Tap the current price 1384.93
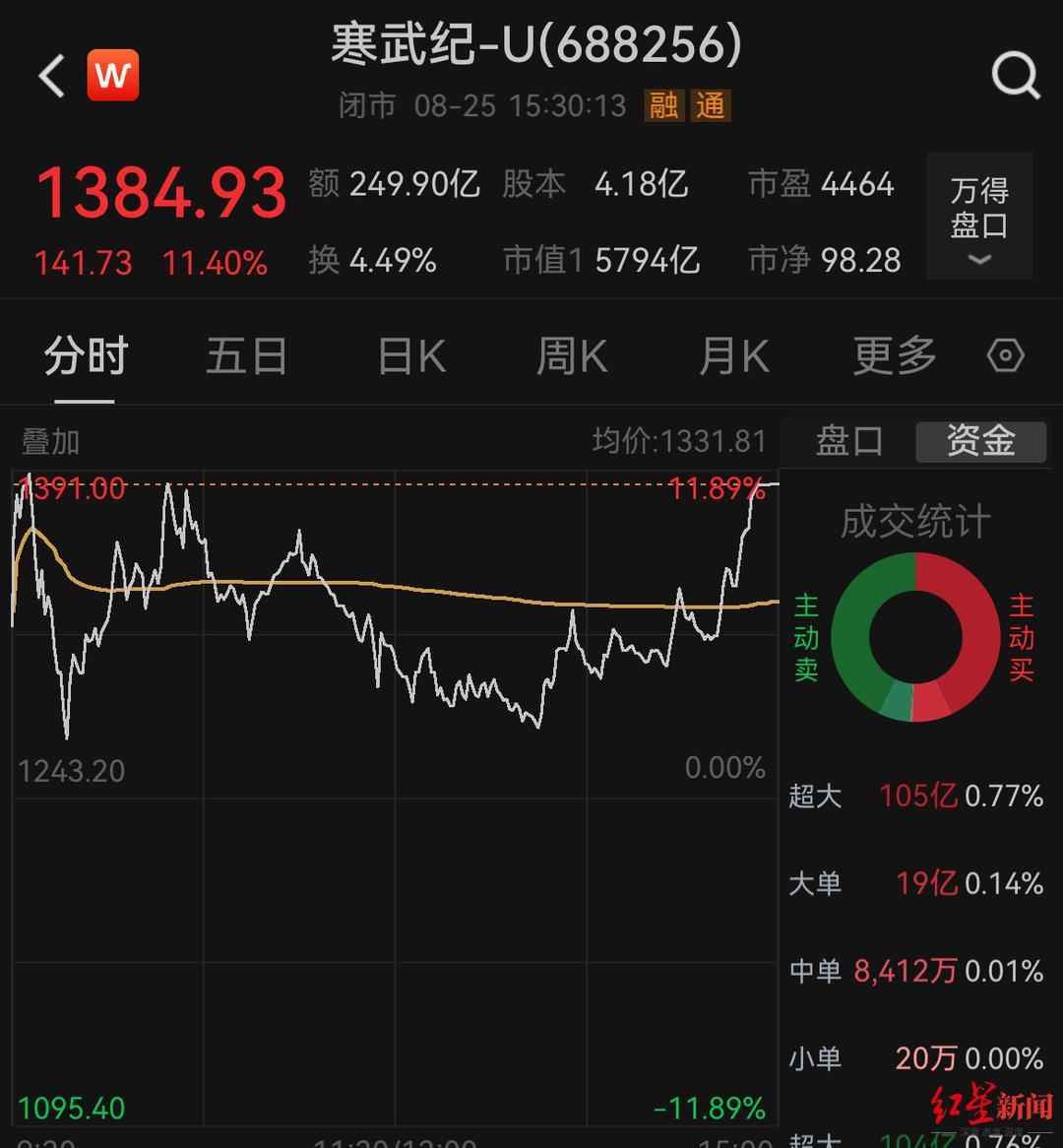The image size is (1063, 1148). 160,193
